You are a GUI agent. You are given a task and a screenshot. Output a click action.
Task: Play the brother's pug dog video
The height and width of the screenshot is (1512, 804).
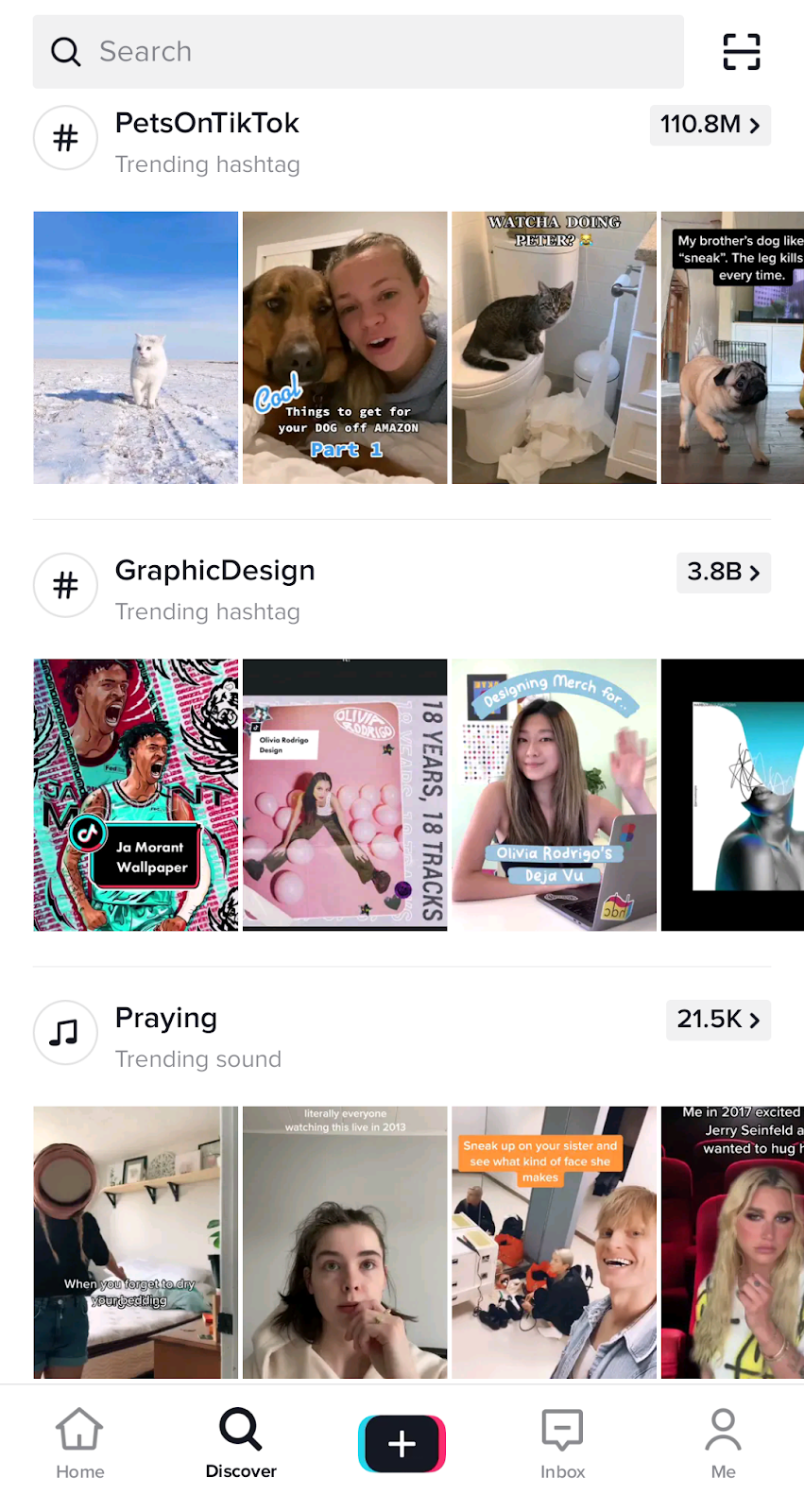click(x=732, y=348)
